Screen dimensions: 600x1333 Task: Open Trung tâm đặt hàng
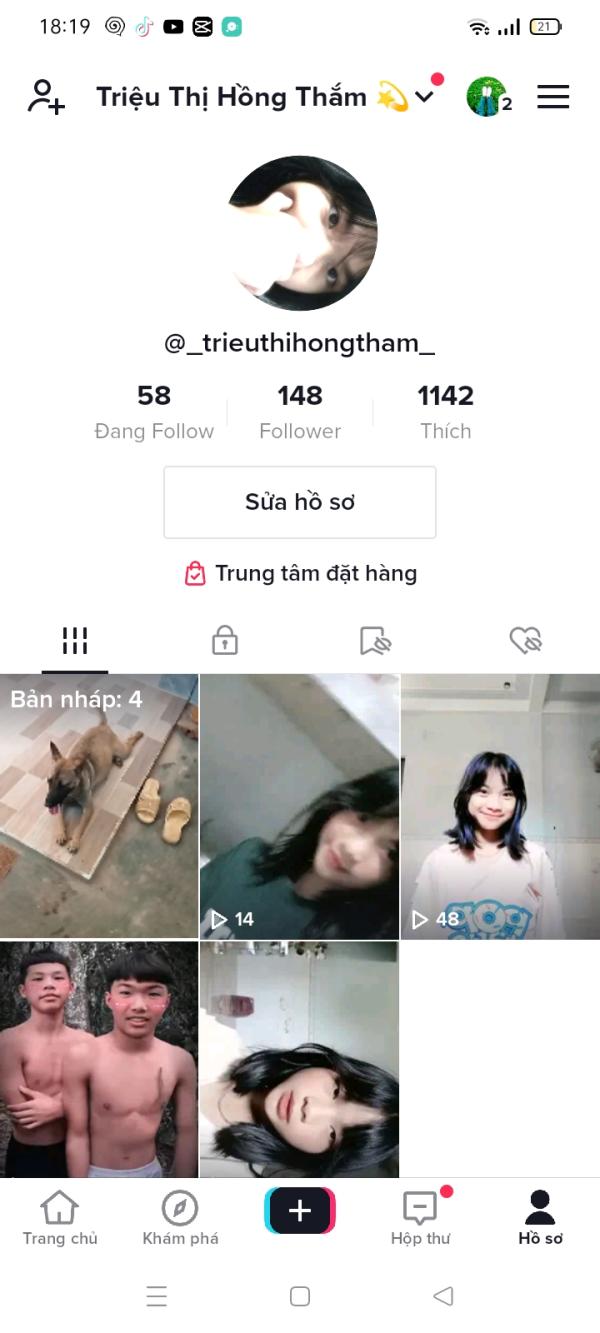click(x=300, y=574)
